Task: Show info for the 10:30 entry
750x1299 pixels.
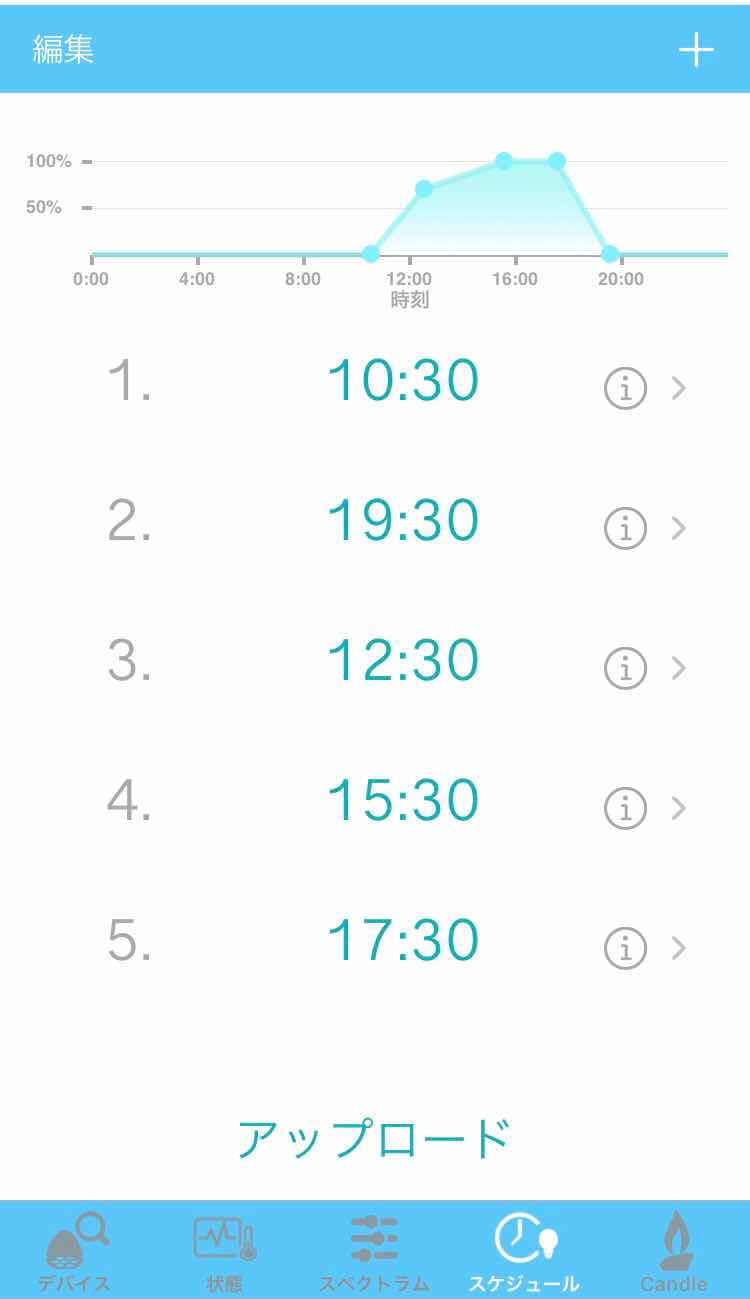Action: [626, 388]
